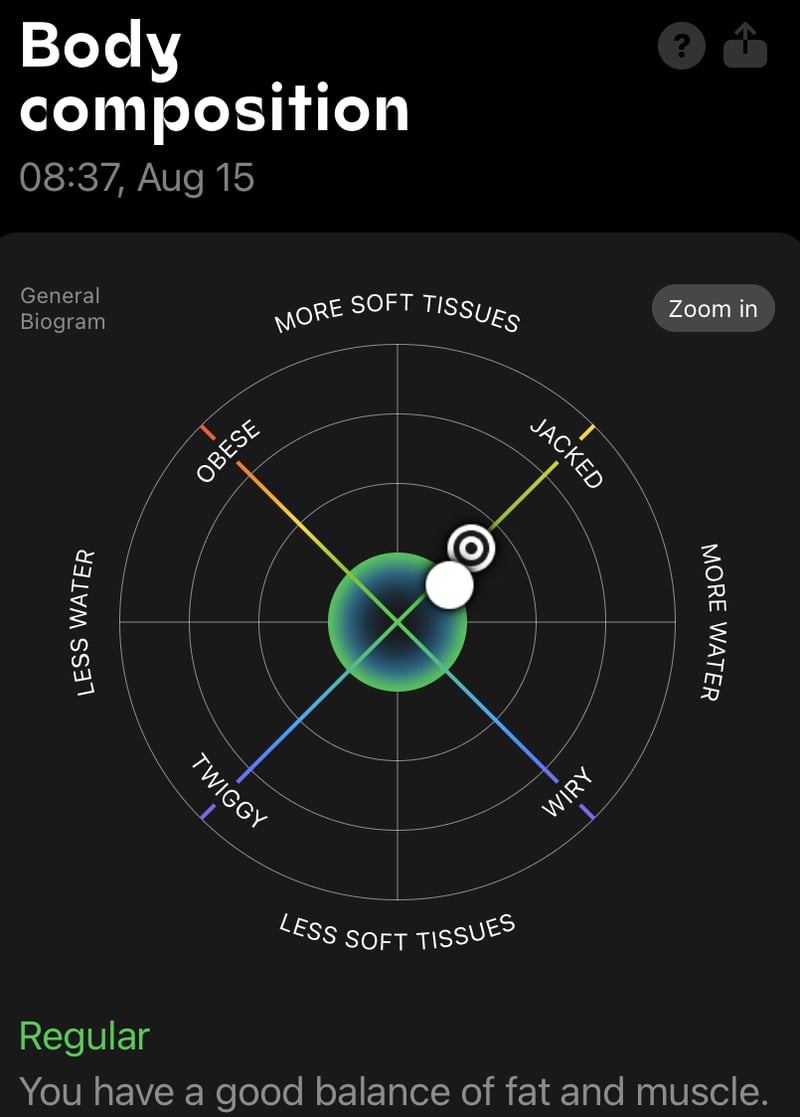Share the body composition report

point(745,47)
